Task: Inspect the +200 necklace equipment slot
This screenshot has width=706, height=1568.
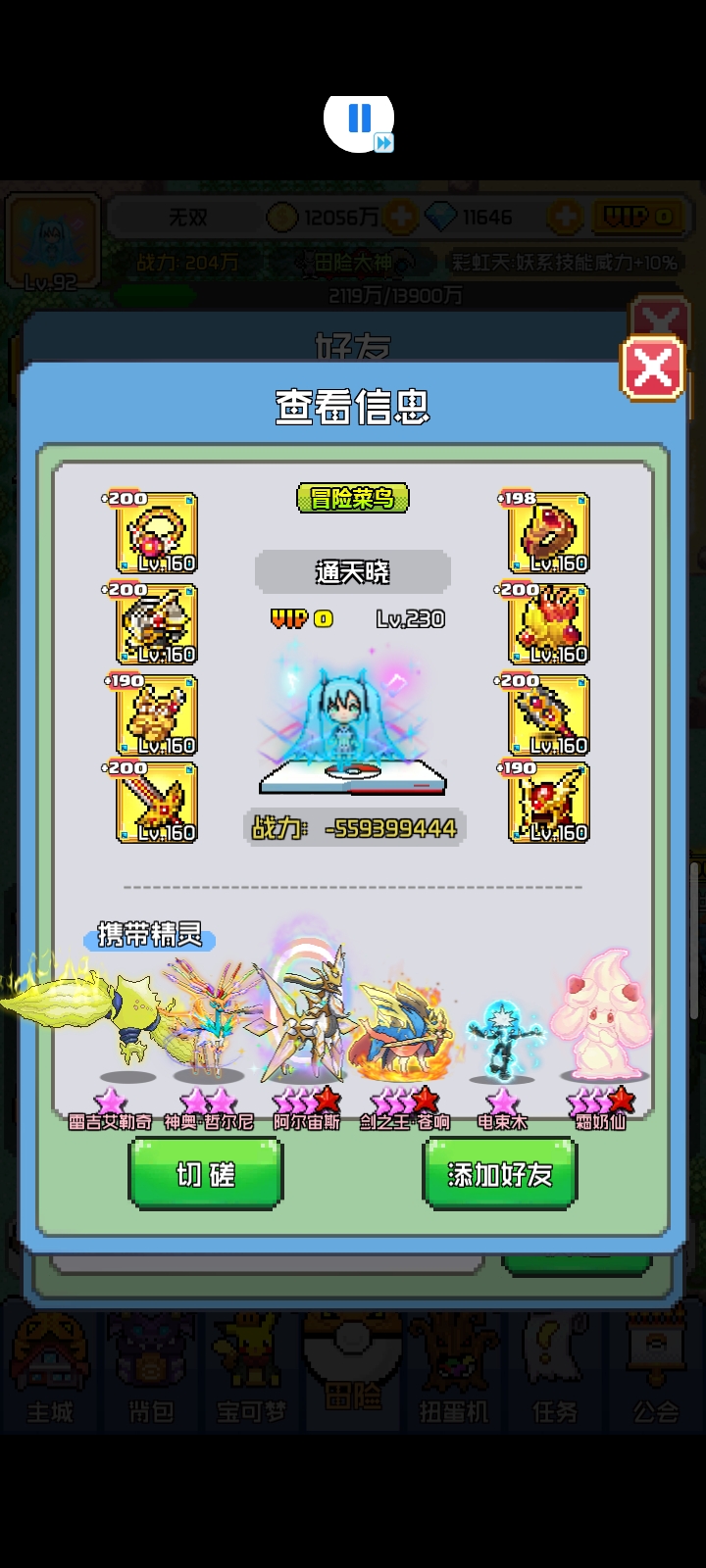Action: (x=157, y=533)
